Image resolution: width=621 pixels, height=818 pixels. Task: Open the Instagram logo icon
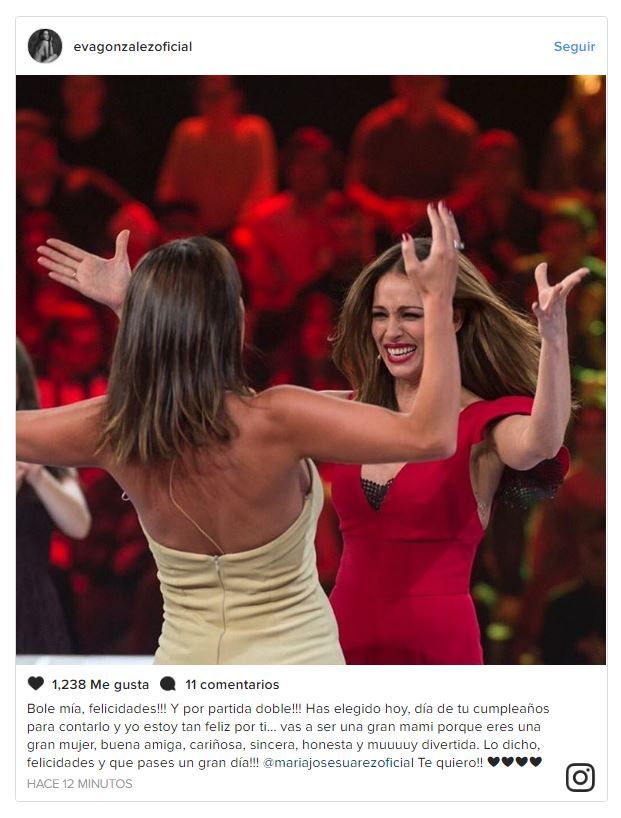point(580,777)
